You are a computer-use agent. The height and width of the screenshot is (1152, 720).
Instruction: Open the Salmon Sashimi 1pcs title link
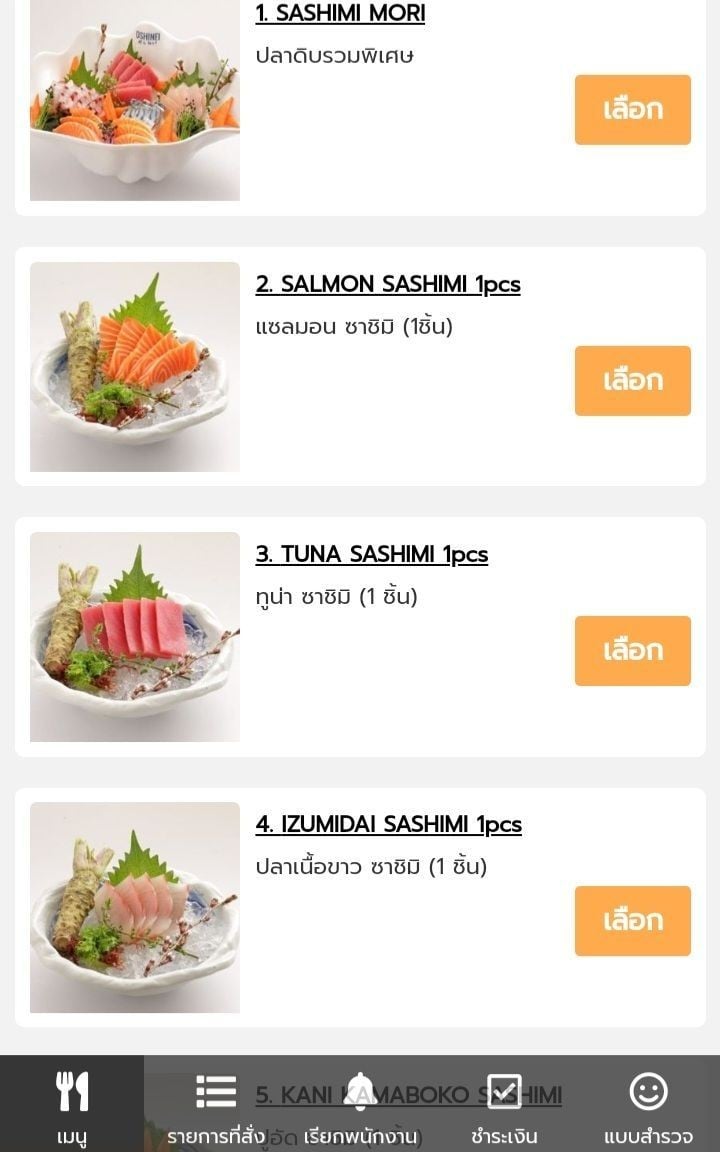[388, 284]
